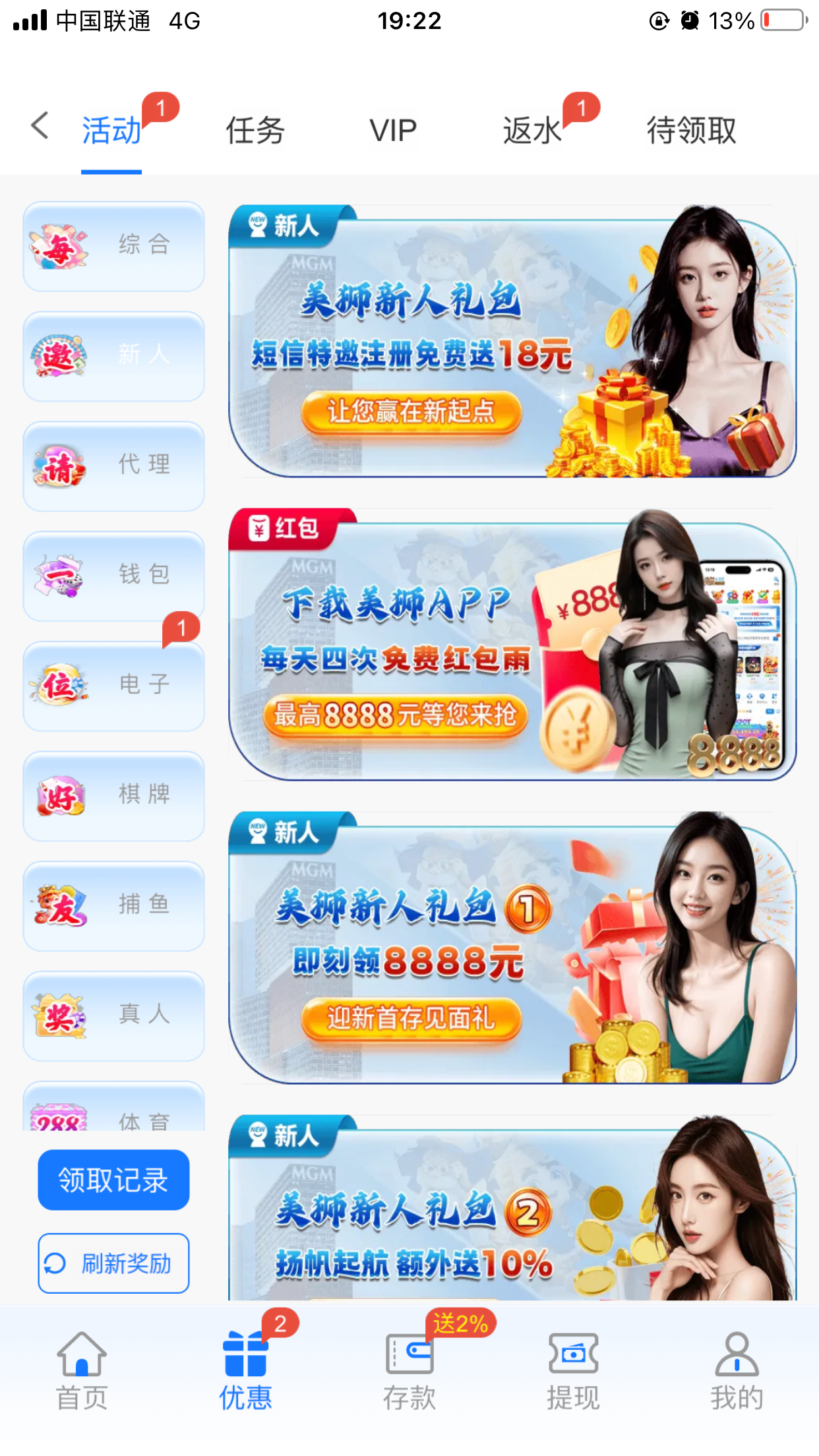Screen dimensions: 819x1456
Task: Choose the 钱包 category
Action: point(114,576)
